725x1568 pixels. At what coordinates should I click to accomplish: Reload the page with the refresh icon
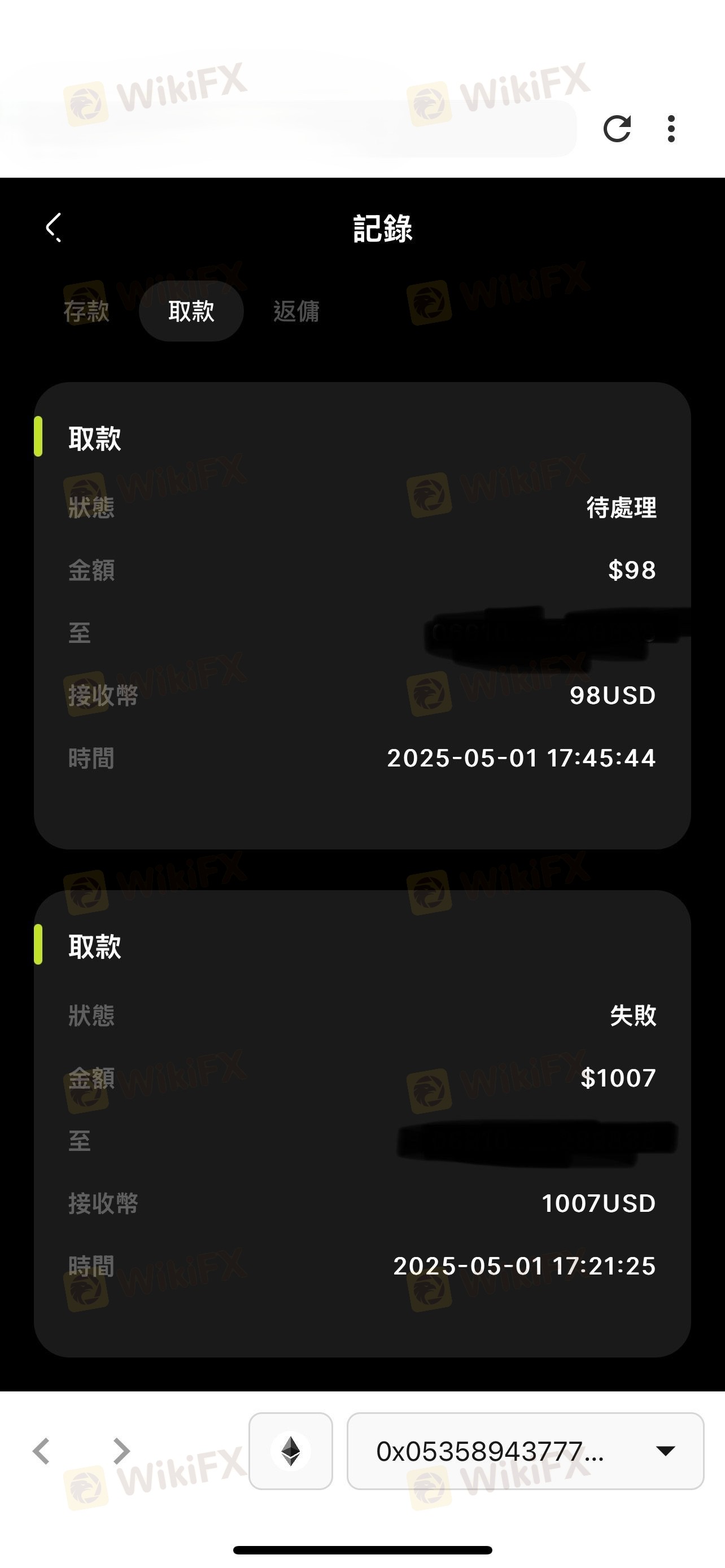(x=617, y=129)
